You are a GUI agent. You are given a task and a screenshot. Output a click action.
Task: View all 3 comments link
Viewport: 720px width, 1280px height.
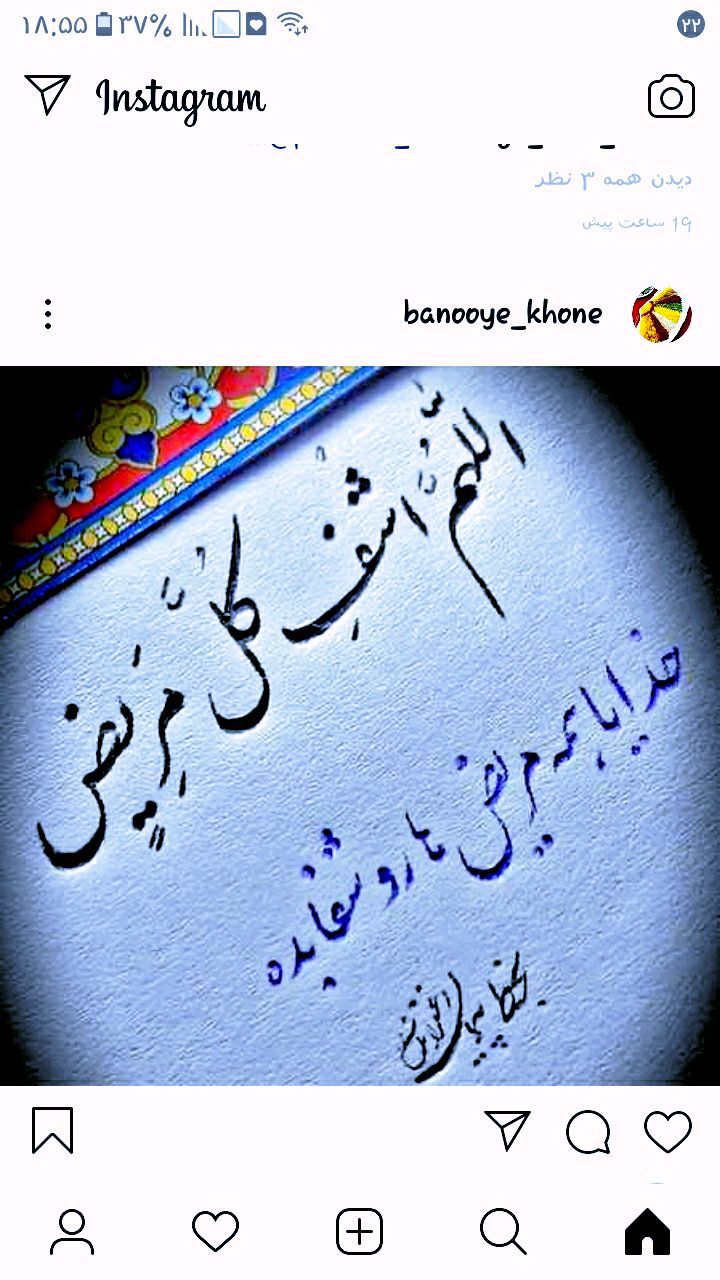click(612, 179)
